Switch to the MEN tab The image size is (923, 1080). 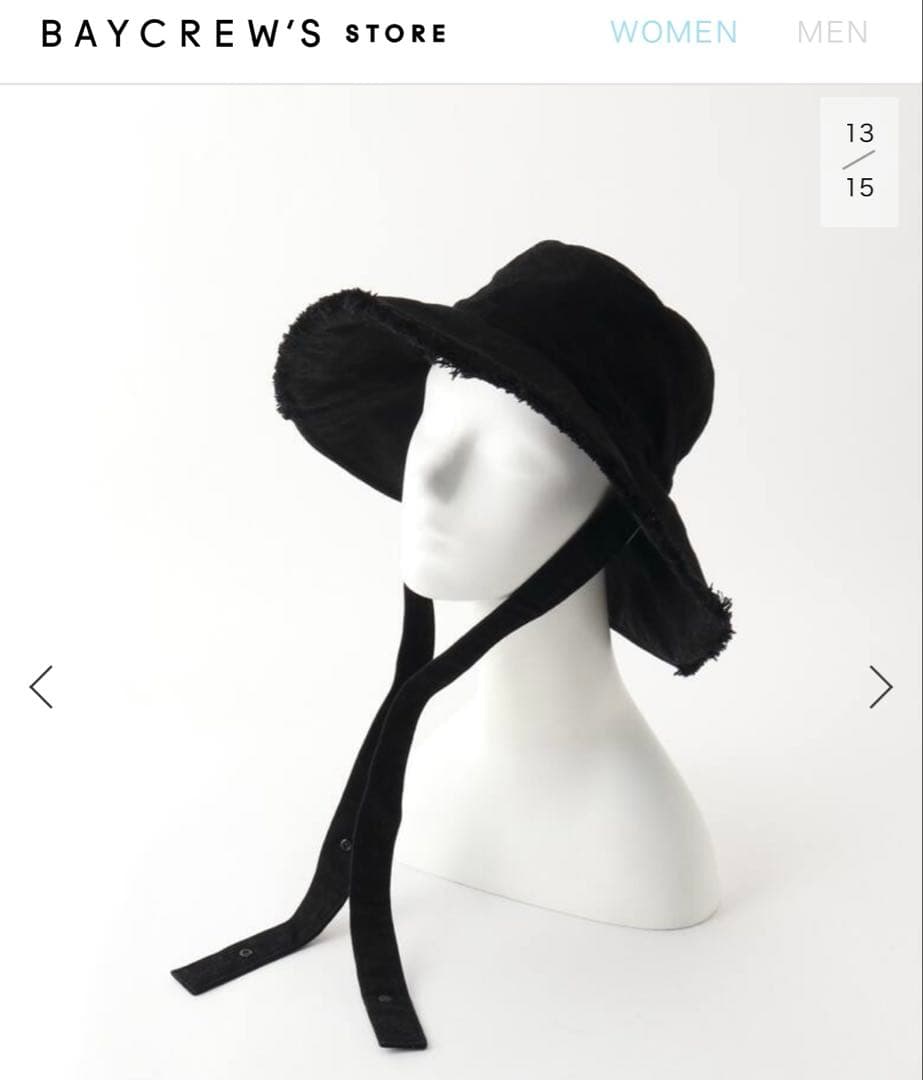832,32
